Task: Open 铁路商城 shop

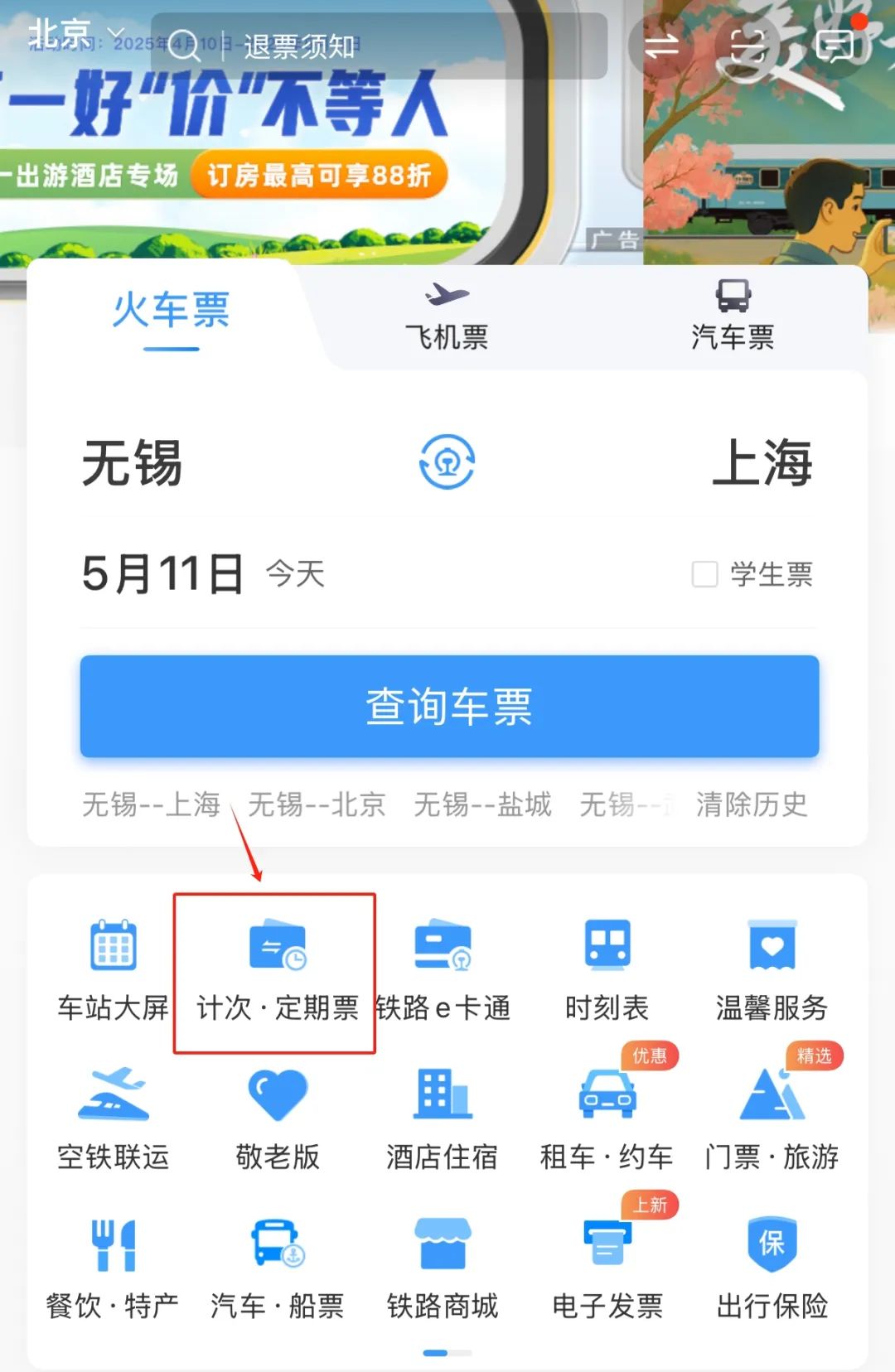Action: [x=442, y=1268]
